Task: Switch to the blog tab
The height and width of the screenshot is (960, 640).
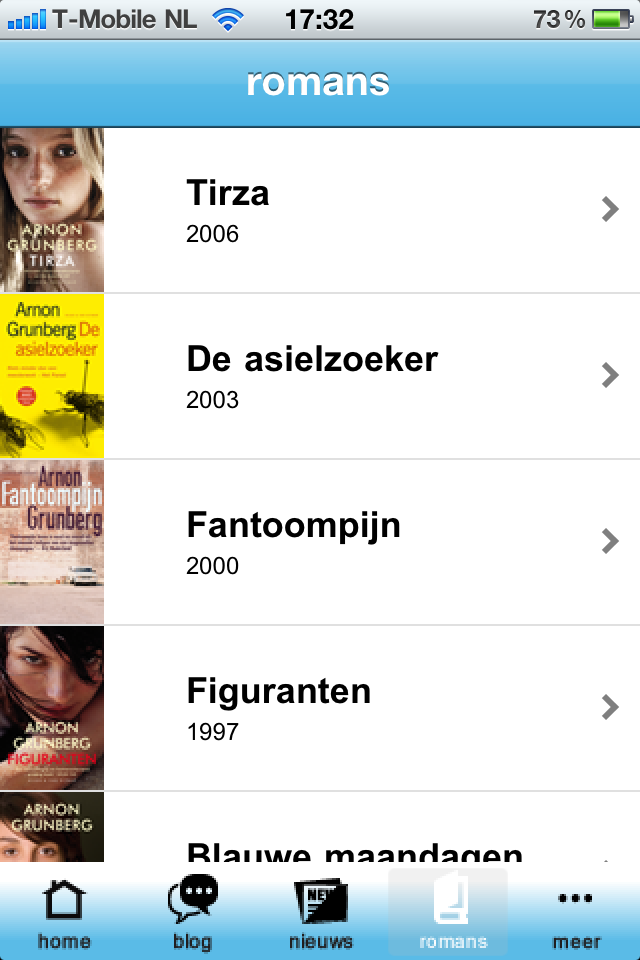Action: click(x=192, y=912)
